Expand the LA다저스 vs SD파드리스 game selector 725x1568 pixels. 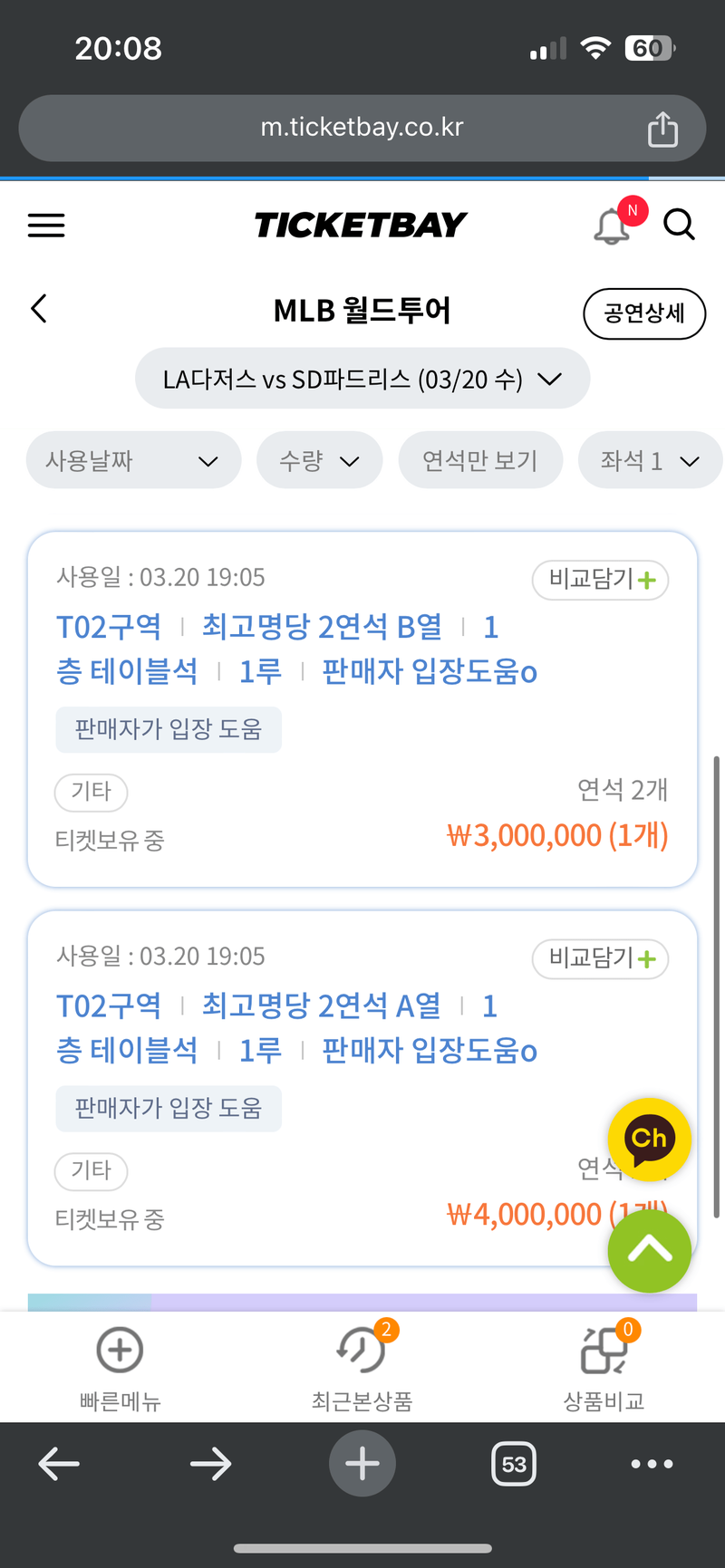pos(362,379)
